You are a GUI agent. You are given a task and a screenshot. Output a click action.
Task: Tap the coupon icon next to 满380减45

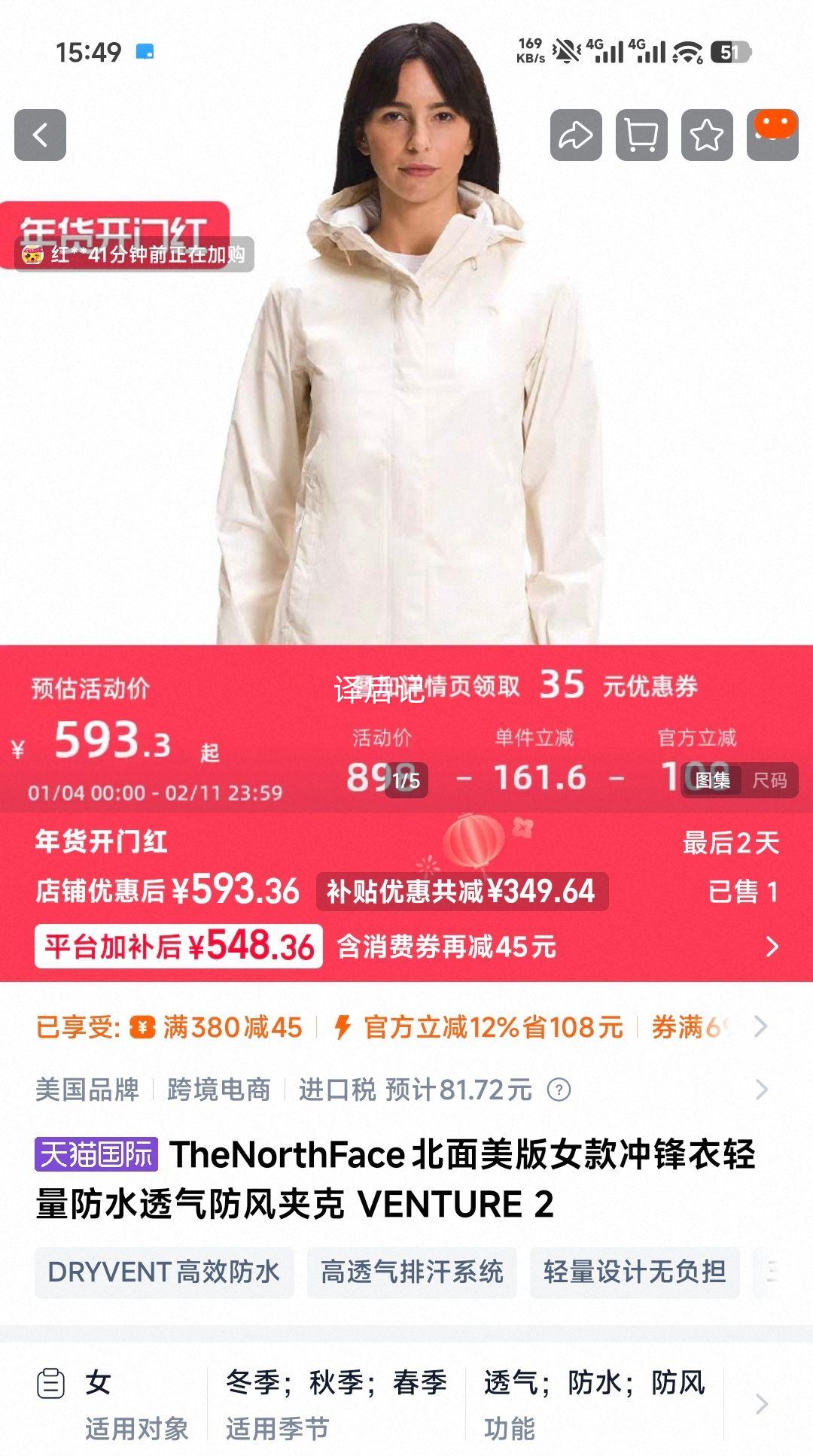tap(143, 1026)
